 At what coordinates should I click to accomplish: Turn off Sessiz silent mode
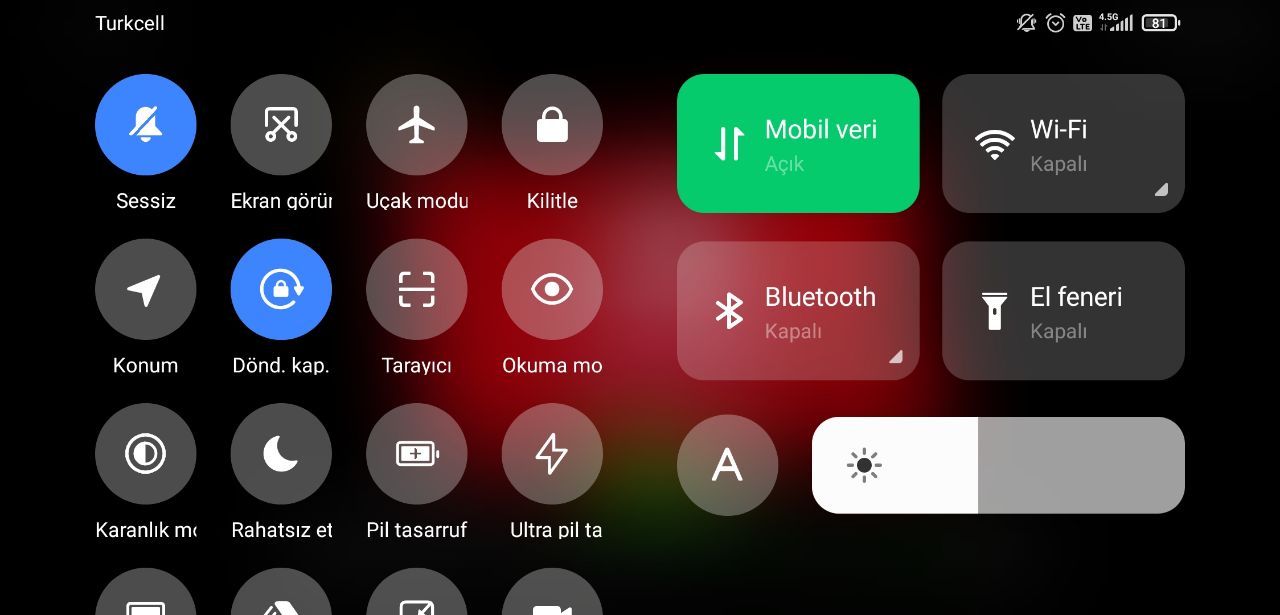pos(146,125)
